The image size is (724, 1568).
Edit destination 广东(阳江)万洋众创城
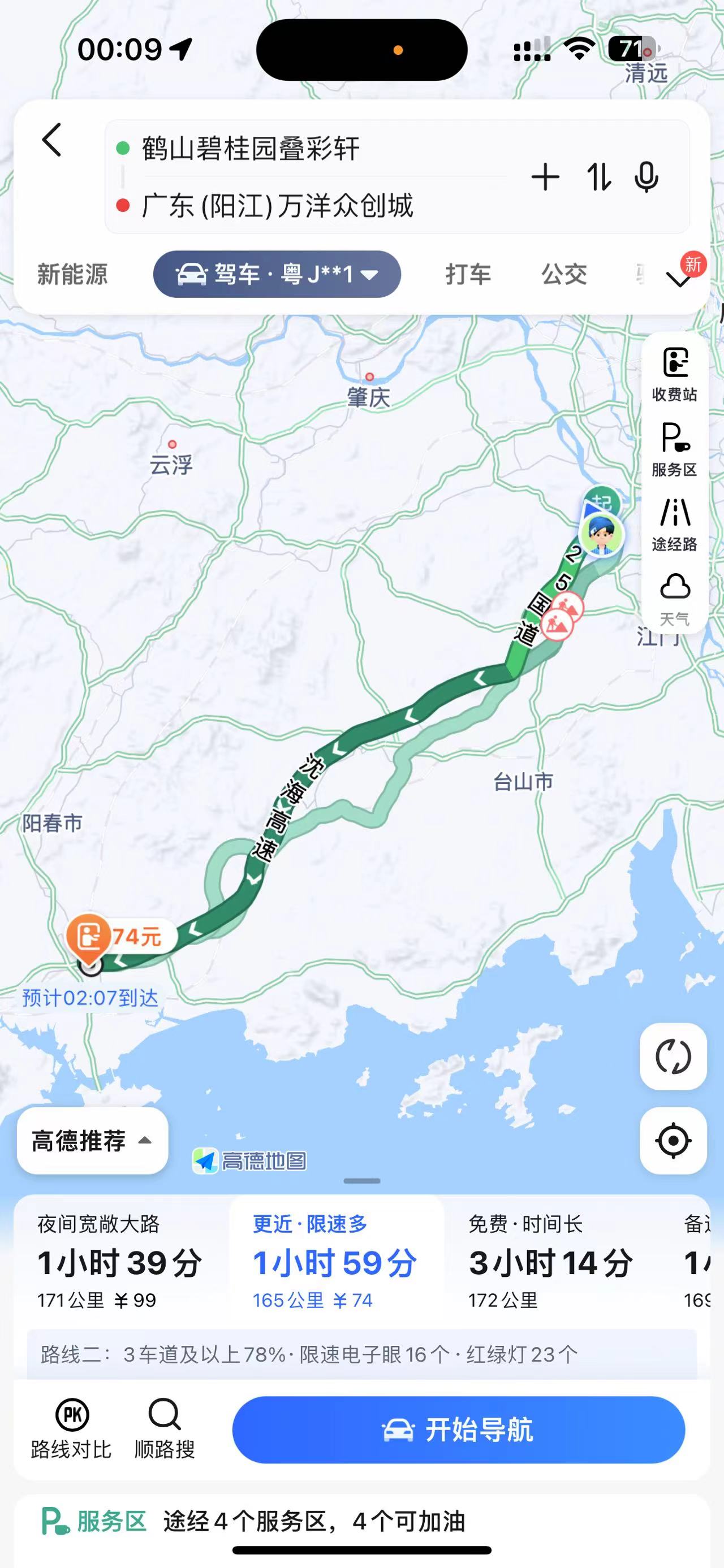point(278,206)
